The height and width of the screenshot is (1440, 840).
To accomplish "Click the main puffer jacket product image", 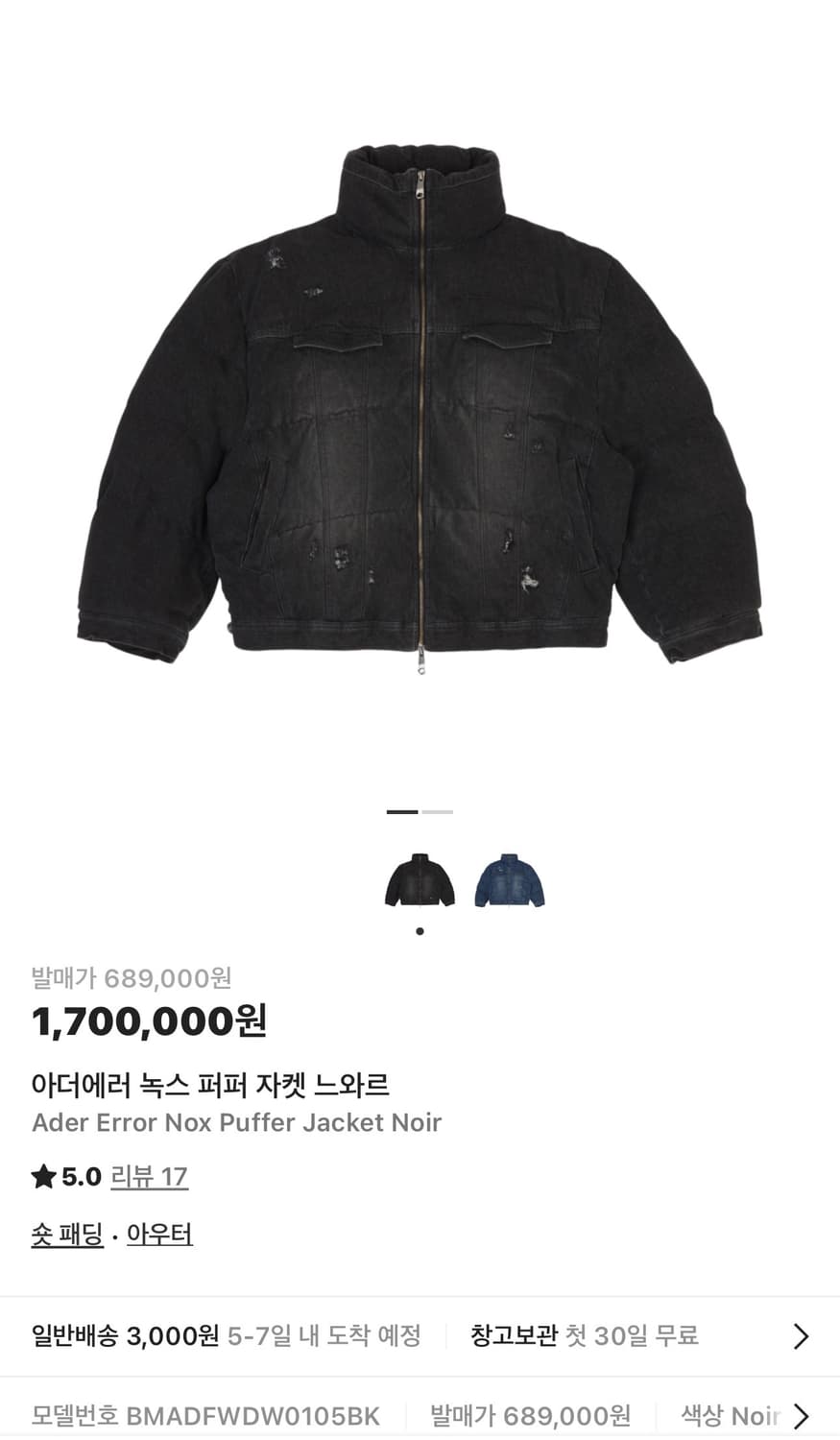I will pyautogui.click(x=420, y=413).
